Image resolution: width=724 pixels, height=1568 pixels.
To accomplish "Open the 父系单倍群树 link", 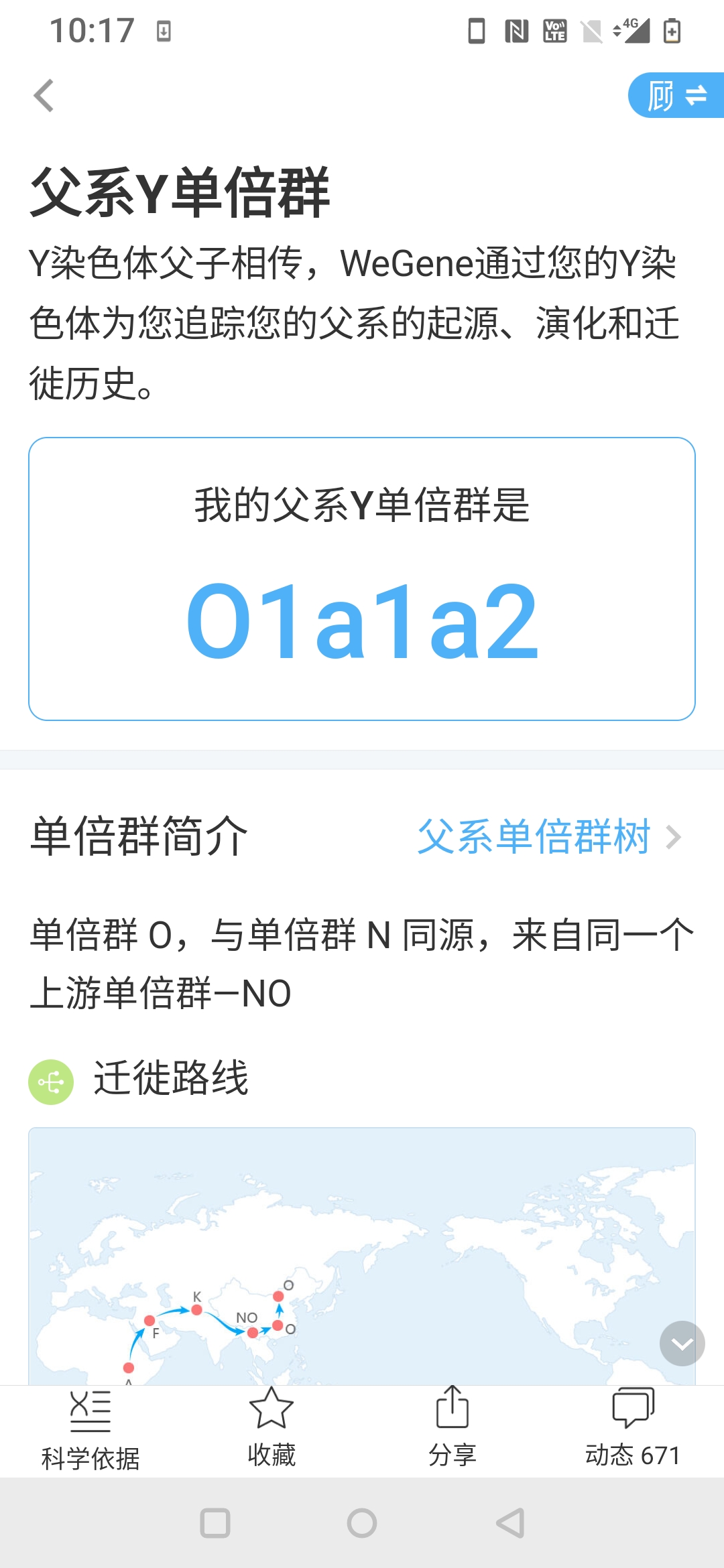I will click(549, 836).
